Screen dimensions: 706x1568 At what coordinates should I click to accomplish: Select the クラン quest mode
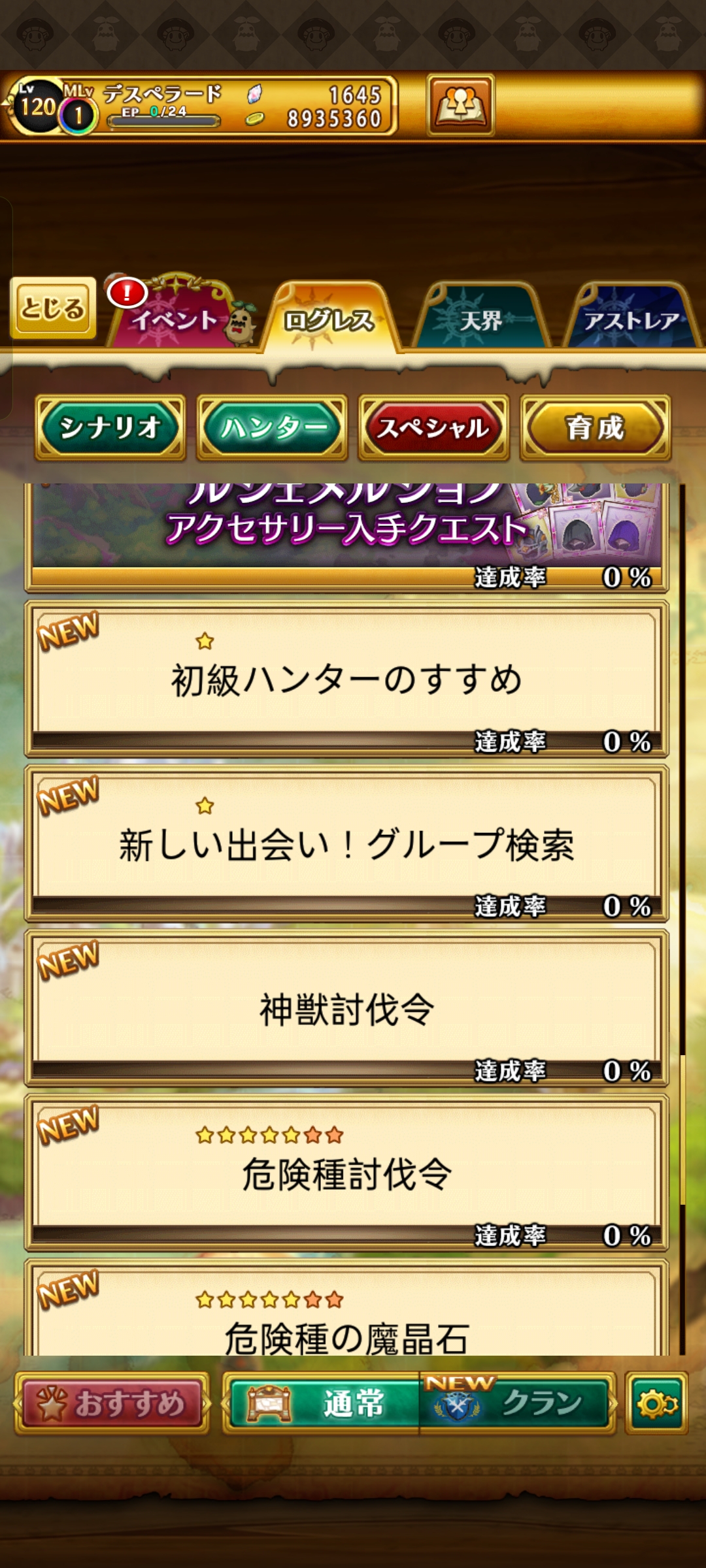point(516,1403)
